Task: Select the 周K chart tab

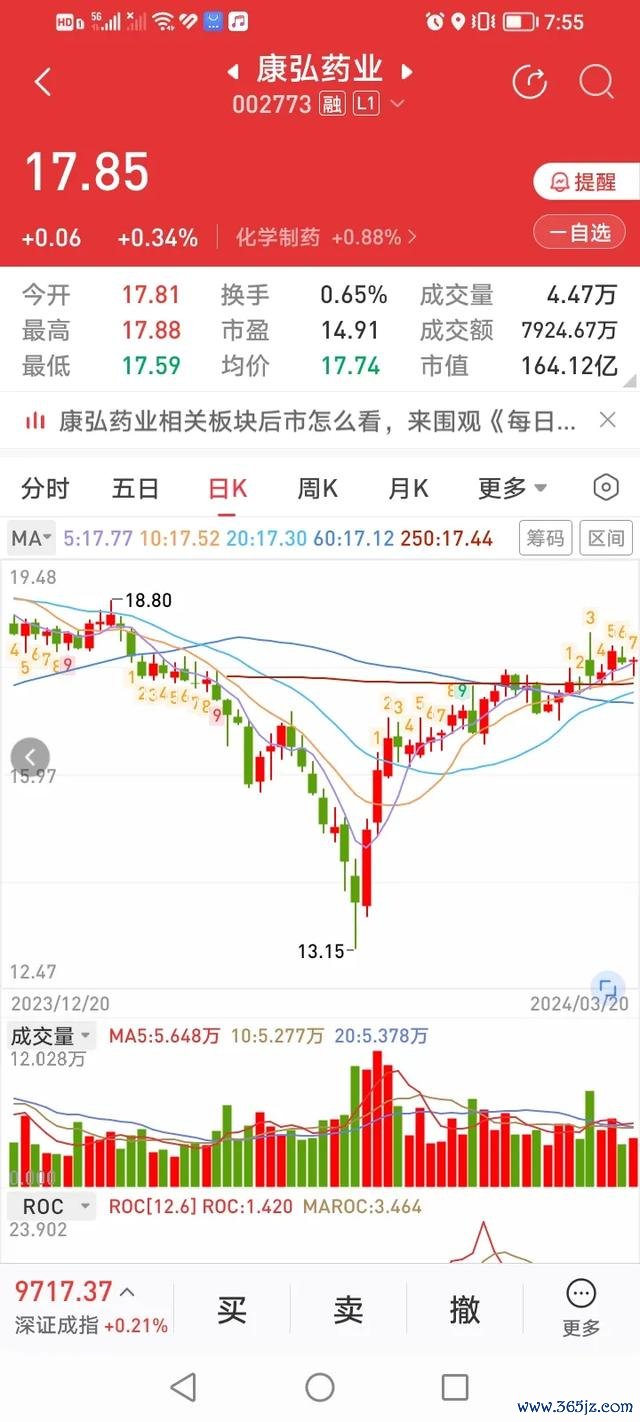Action: coord(317,488)
